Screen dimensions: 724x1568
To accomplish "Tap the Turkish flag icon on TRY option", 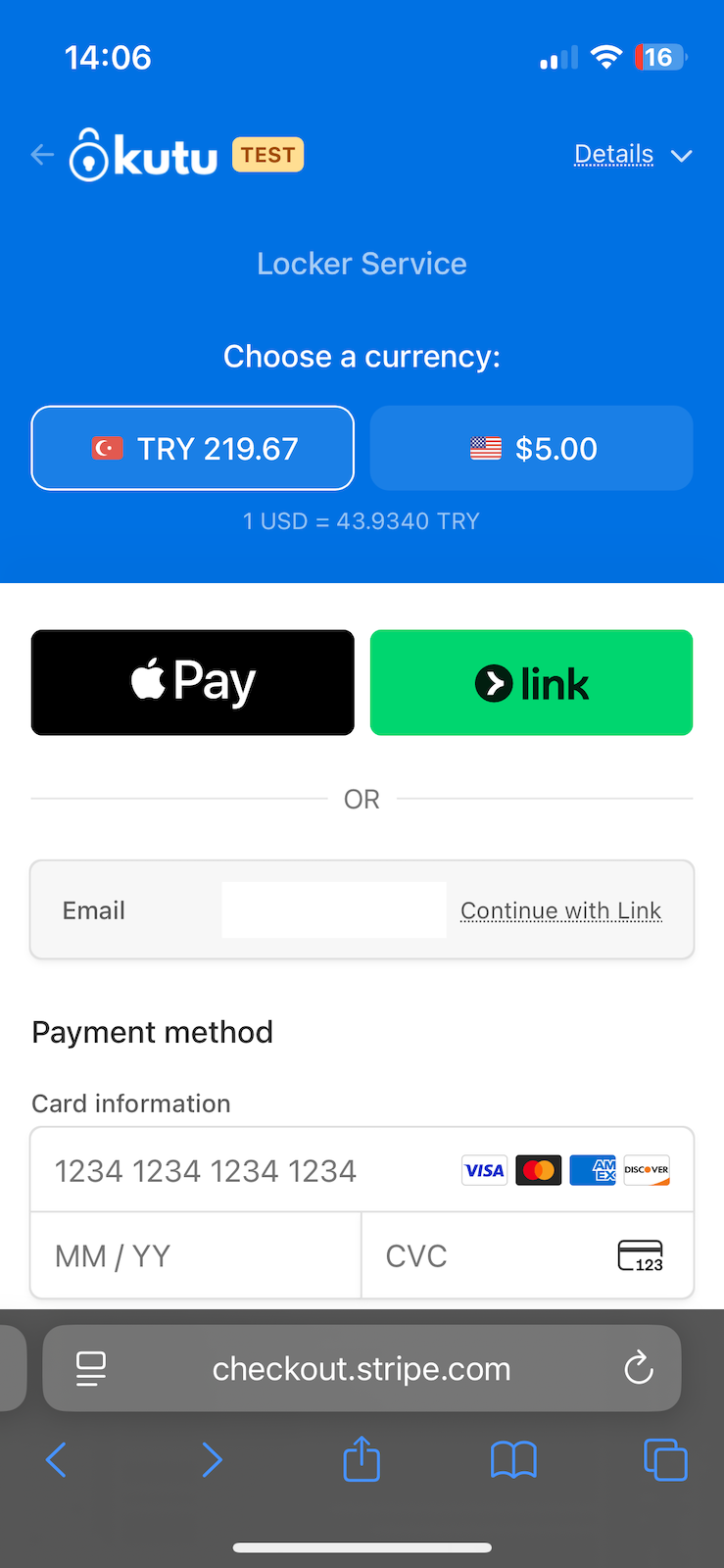I will [106, 448].
